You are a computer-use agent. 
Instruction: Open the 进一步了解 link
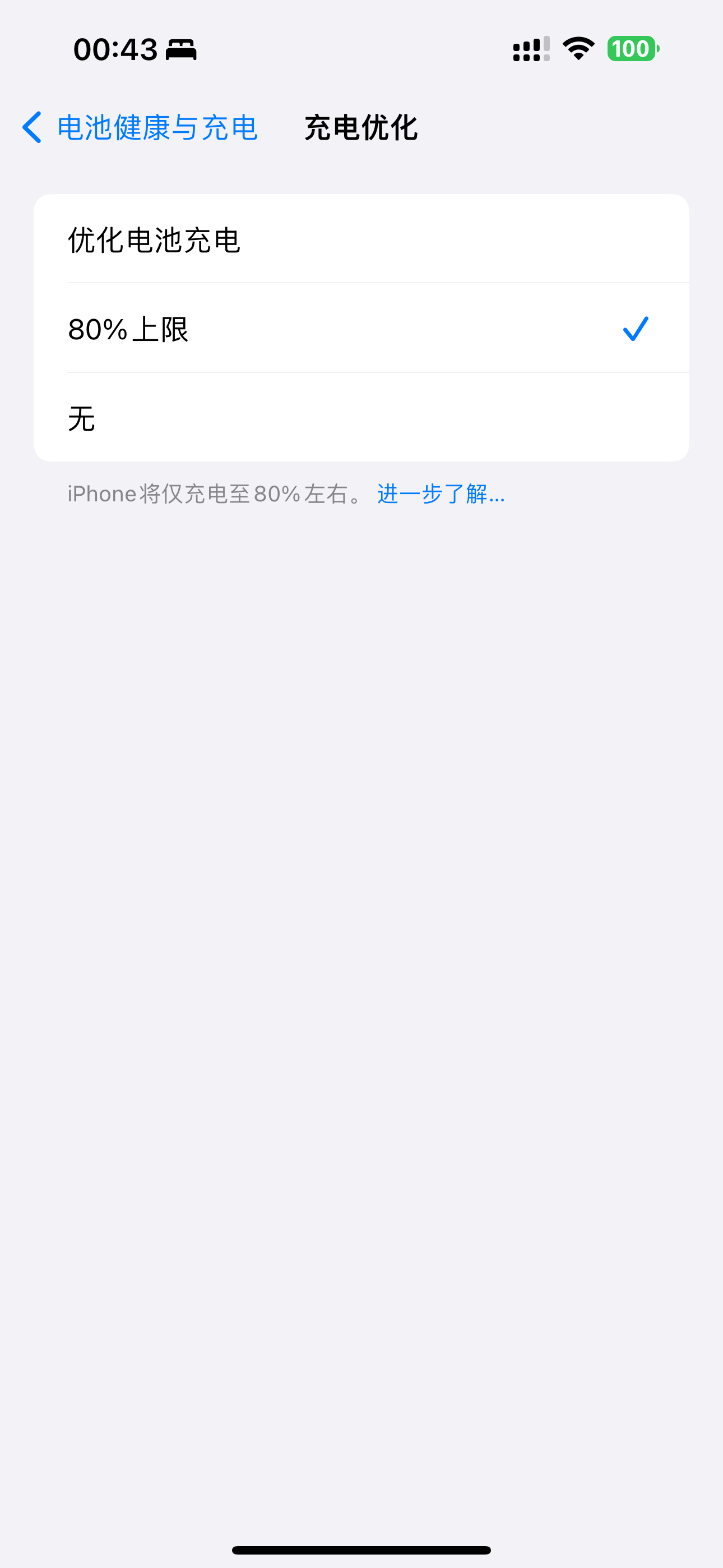441,494
